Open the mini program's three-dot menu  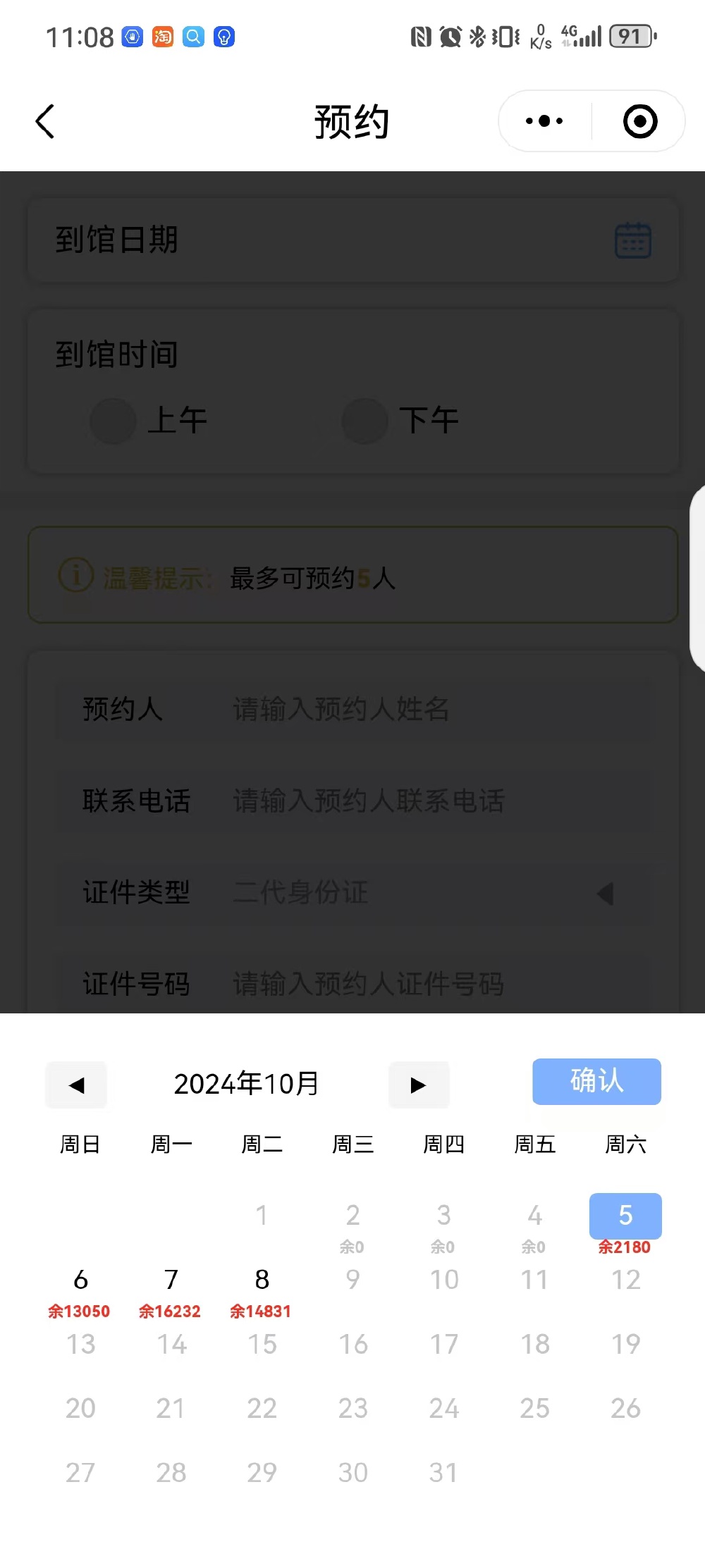544,121
